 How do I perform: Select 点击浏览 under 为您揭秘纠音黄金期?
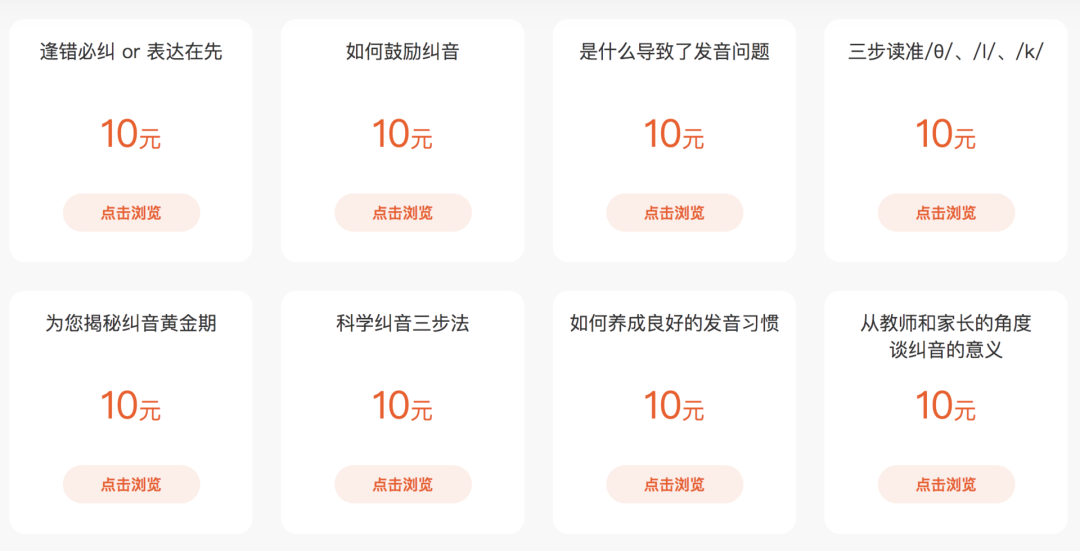click(x=131, y=485)
